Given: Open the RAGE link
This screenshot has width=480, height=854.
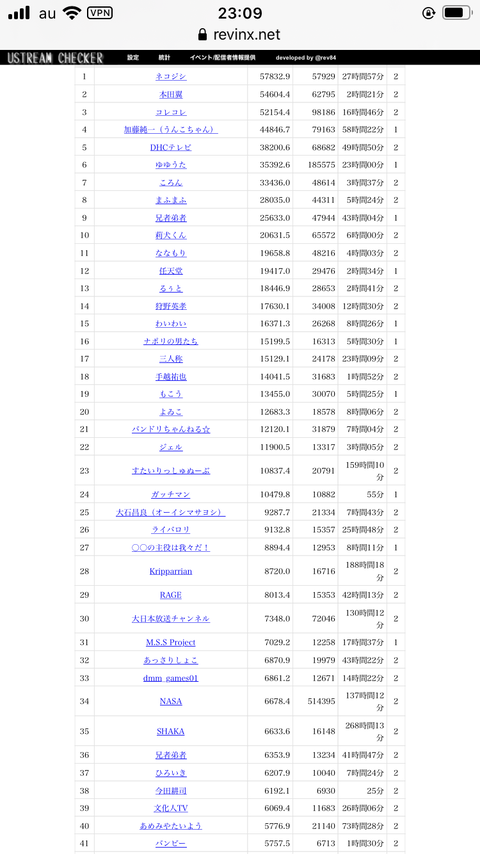Looking at the screenshot, I should click(x=171, y=595).
